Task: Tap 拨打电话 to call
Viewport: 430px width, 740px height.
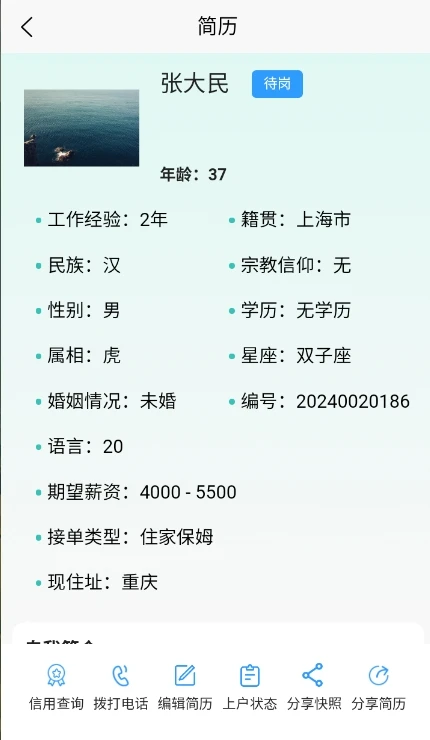Action: [x=121, y=687]
